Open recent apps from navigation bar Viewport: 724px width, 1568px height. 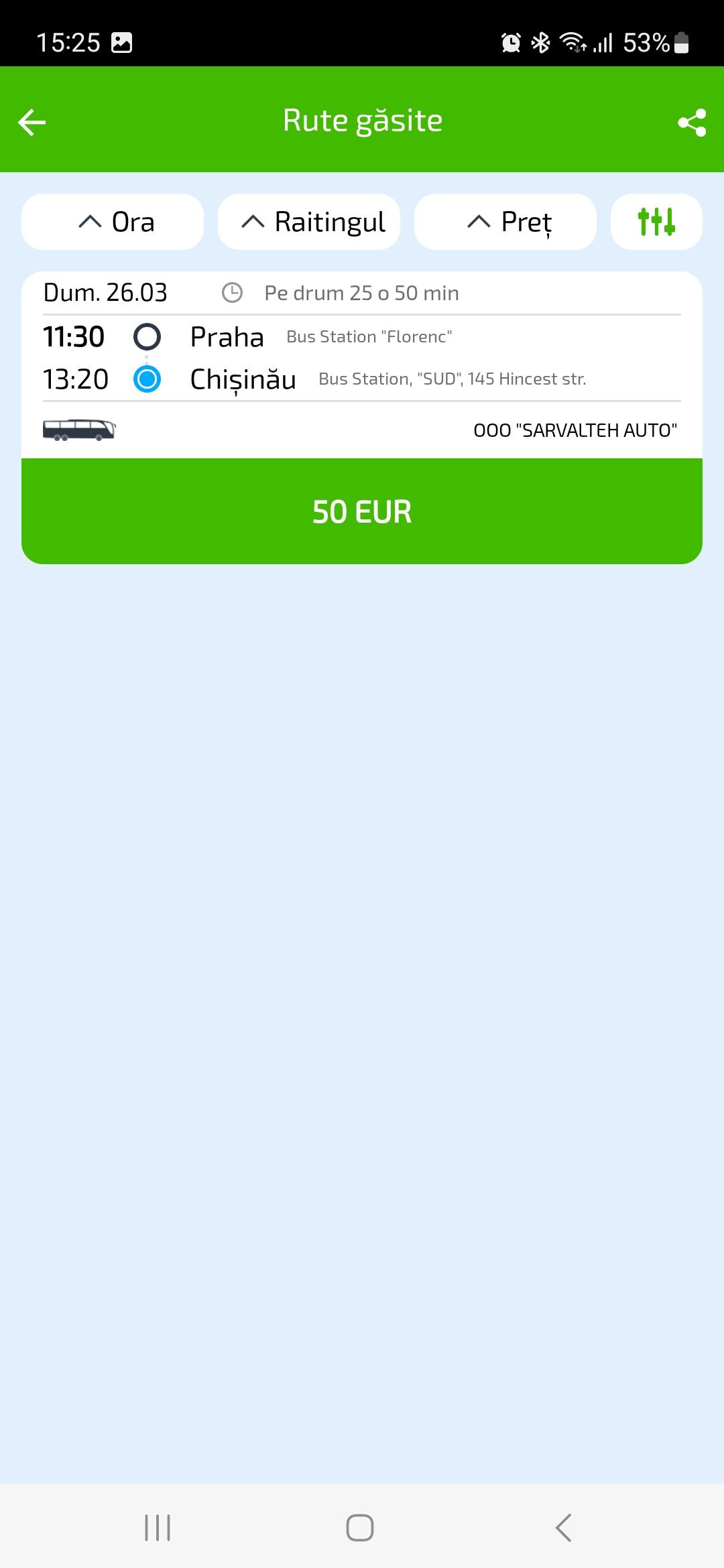click(x=158, y=1528)
